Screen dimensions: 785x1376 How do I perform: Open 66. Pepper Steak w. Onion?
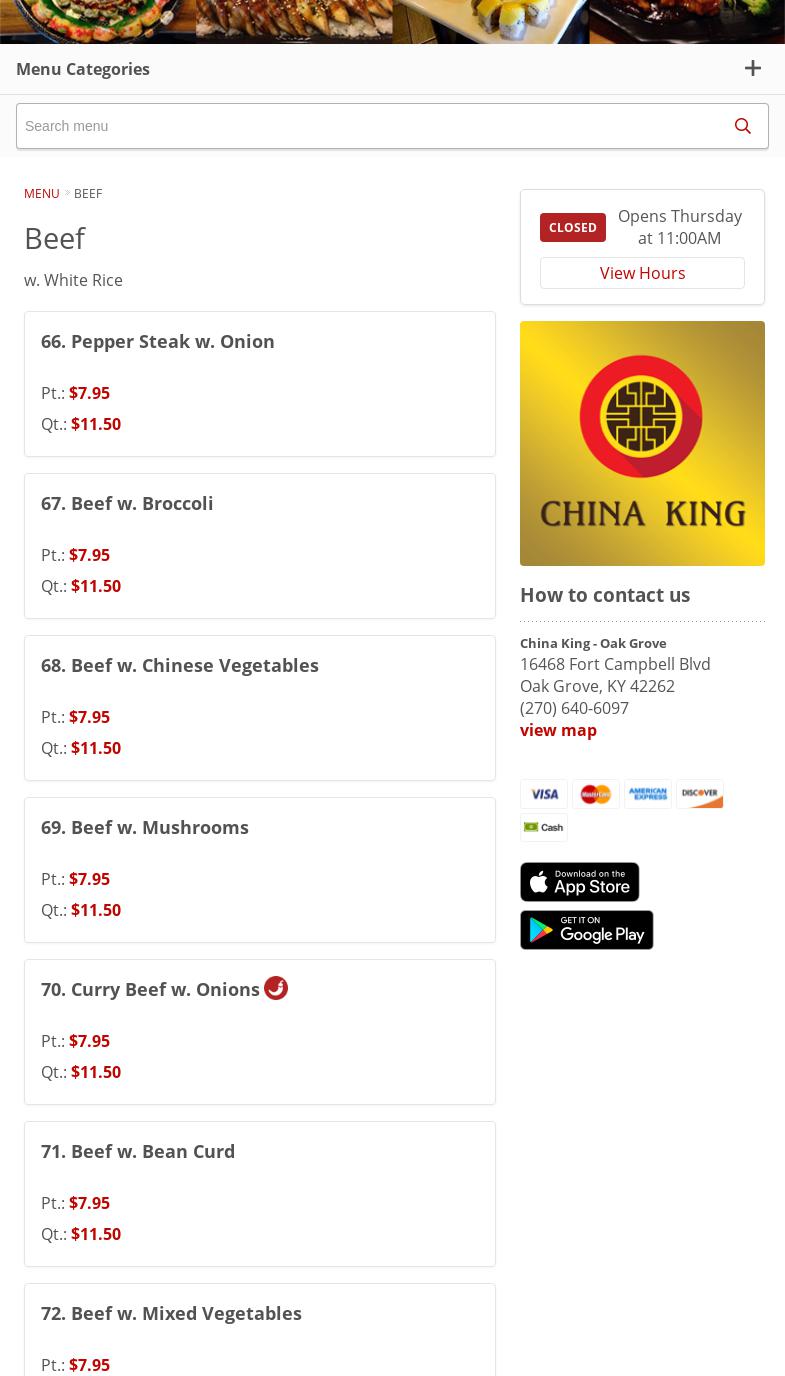tap(260, 384)
